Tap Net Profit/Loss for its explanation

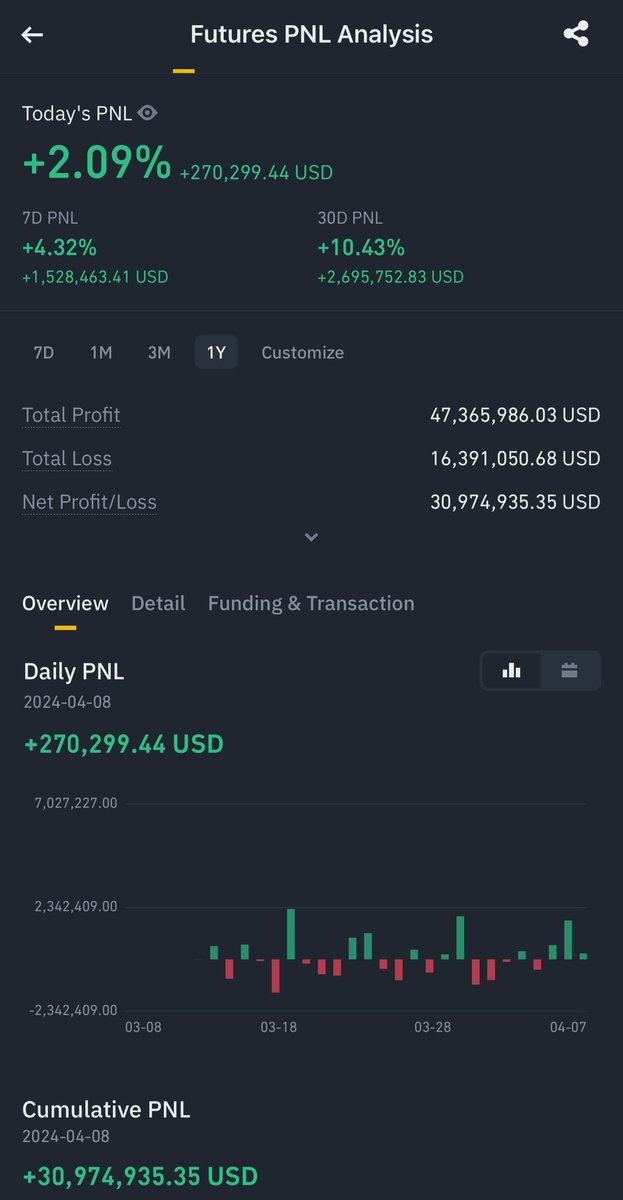(89, 502)
